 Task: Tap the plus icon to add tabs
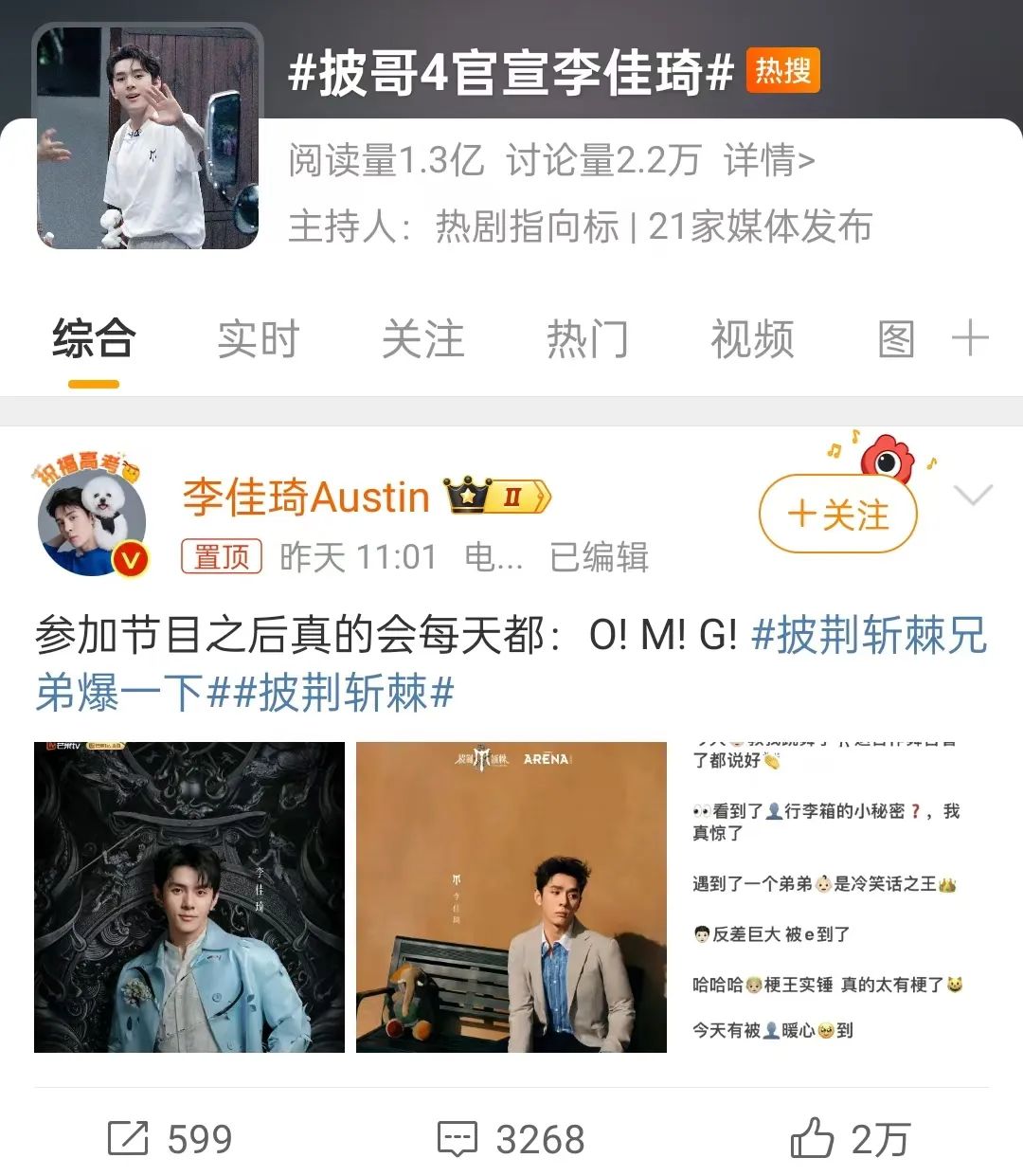(970, 338)
